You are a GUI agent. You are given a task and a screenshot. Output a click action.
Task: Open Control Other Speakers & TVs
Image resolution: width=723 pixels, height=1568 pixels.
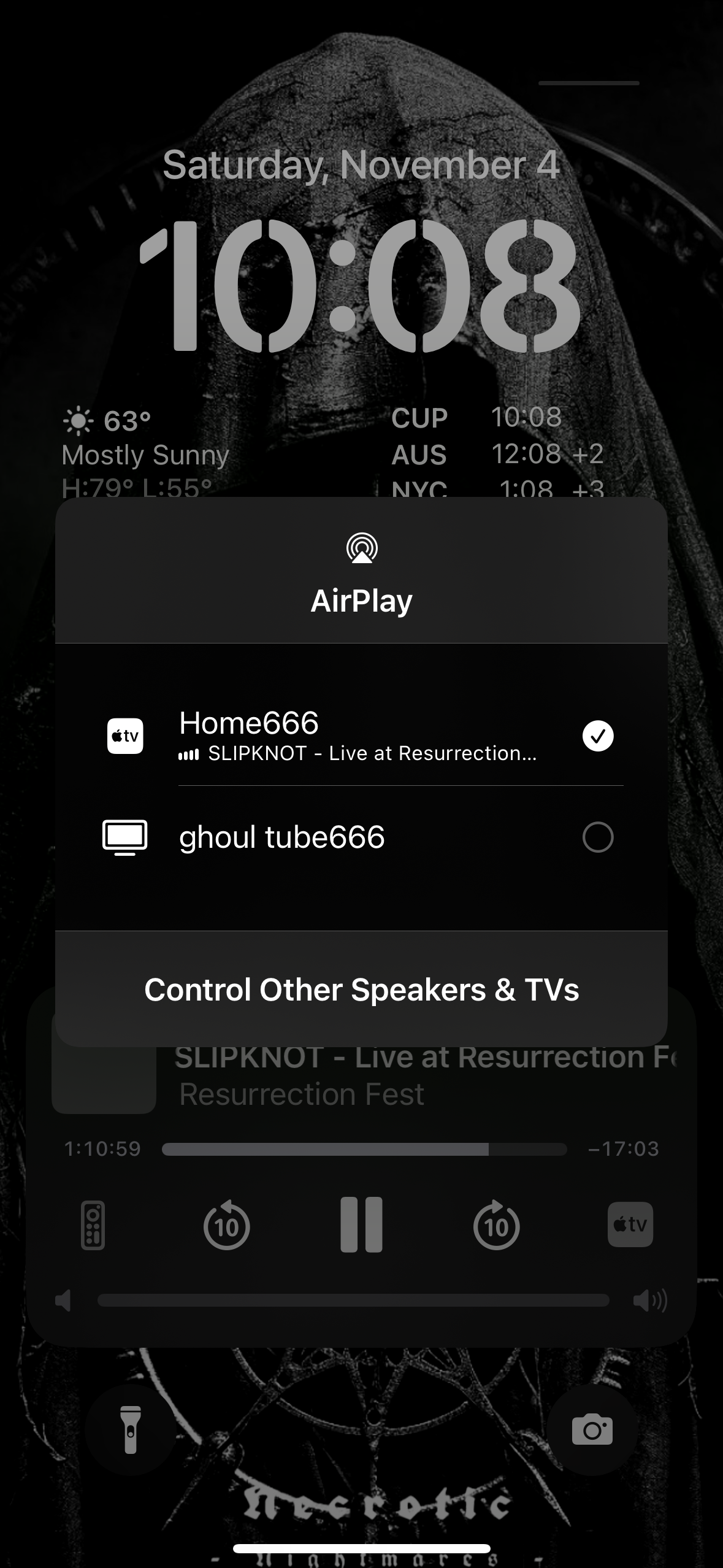click(362, 990)
